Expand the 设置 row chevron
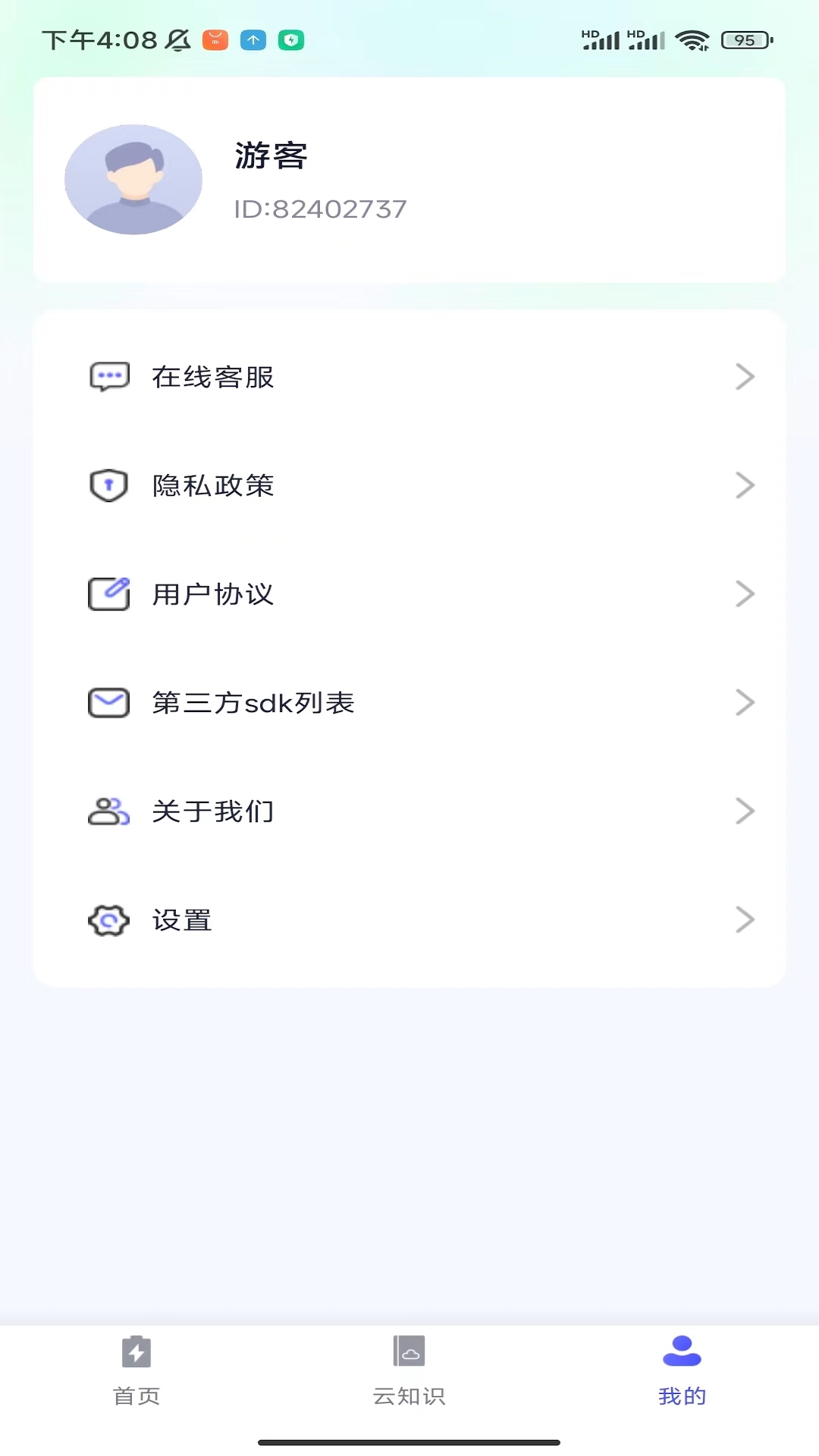The width and height of the screenshot is (819, 1456). 744,920
